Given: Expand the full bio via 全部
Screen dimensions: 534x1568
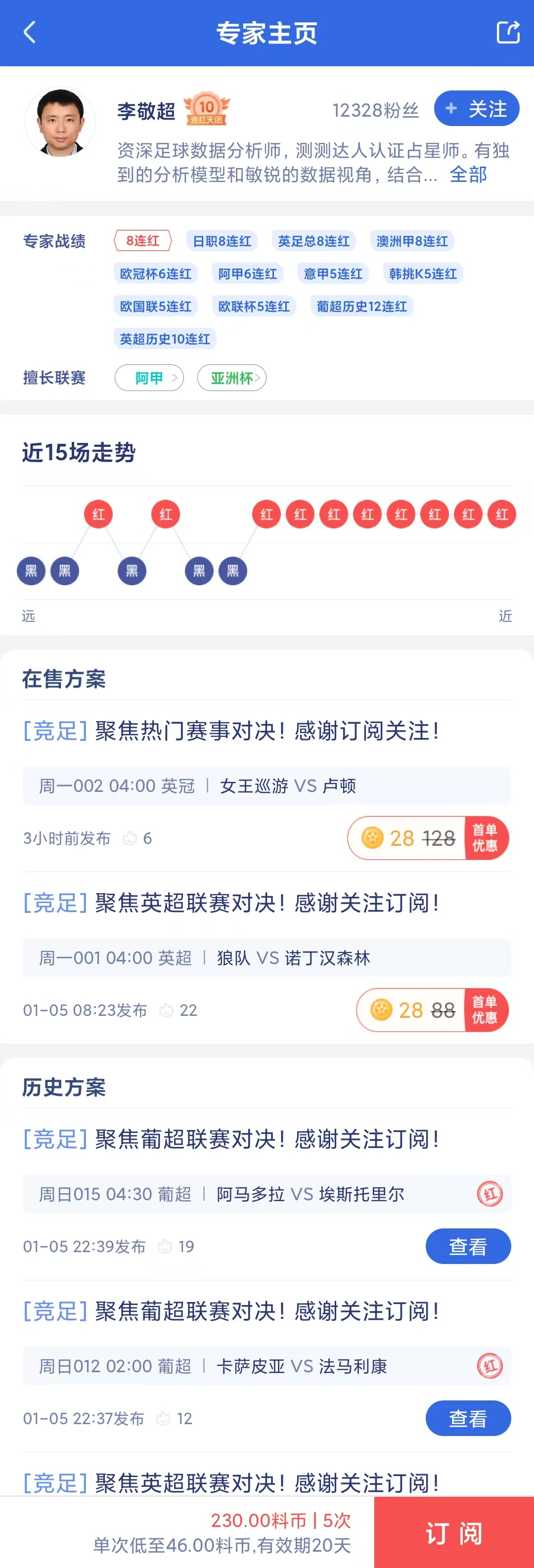Looking at the screenshot, I should click(468, 175).
